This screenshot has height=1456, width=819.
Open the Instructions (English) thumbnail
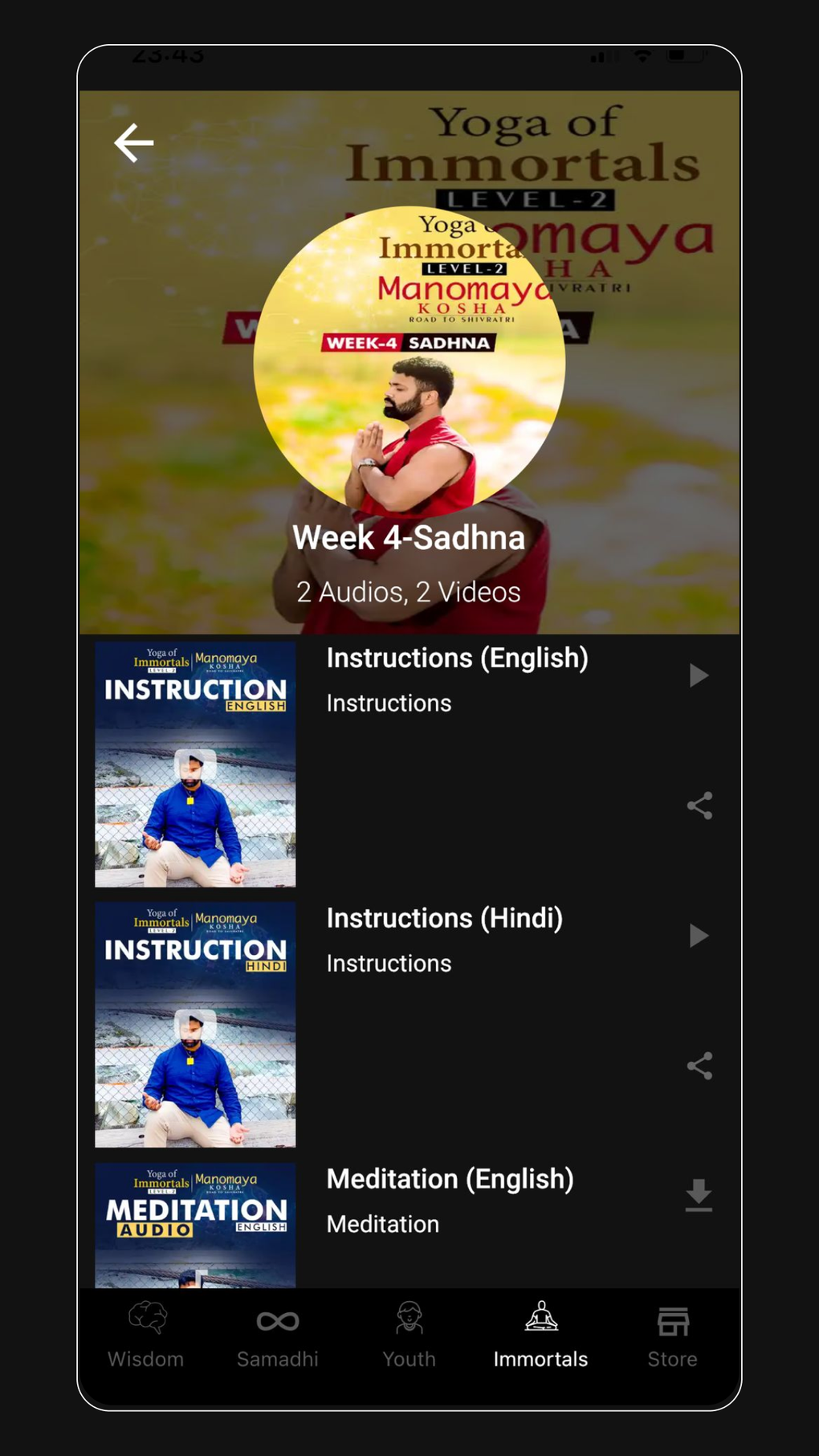[195, 764]
